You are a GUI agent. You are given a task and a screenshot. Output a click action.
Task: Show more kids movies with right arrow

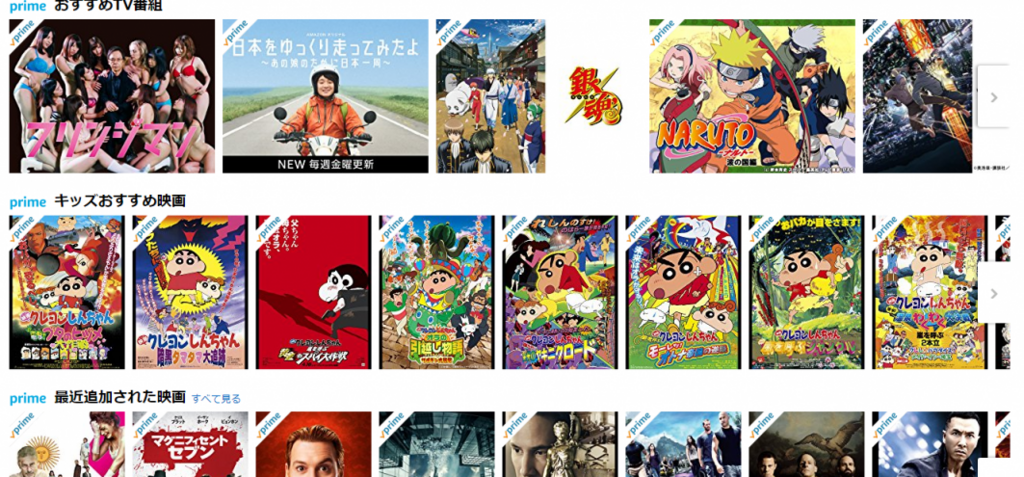pos(994,293)
